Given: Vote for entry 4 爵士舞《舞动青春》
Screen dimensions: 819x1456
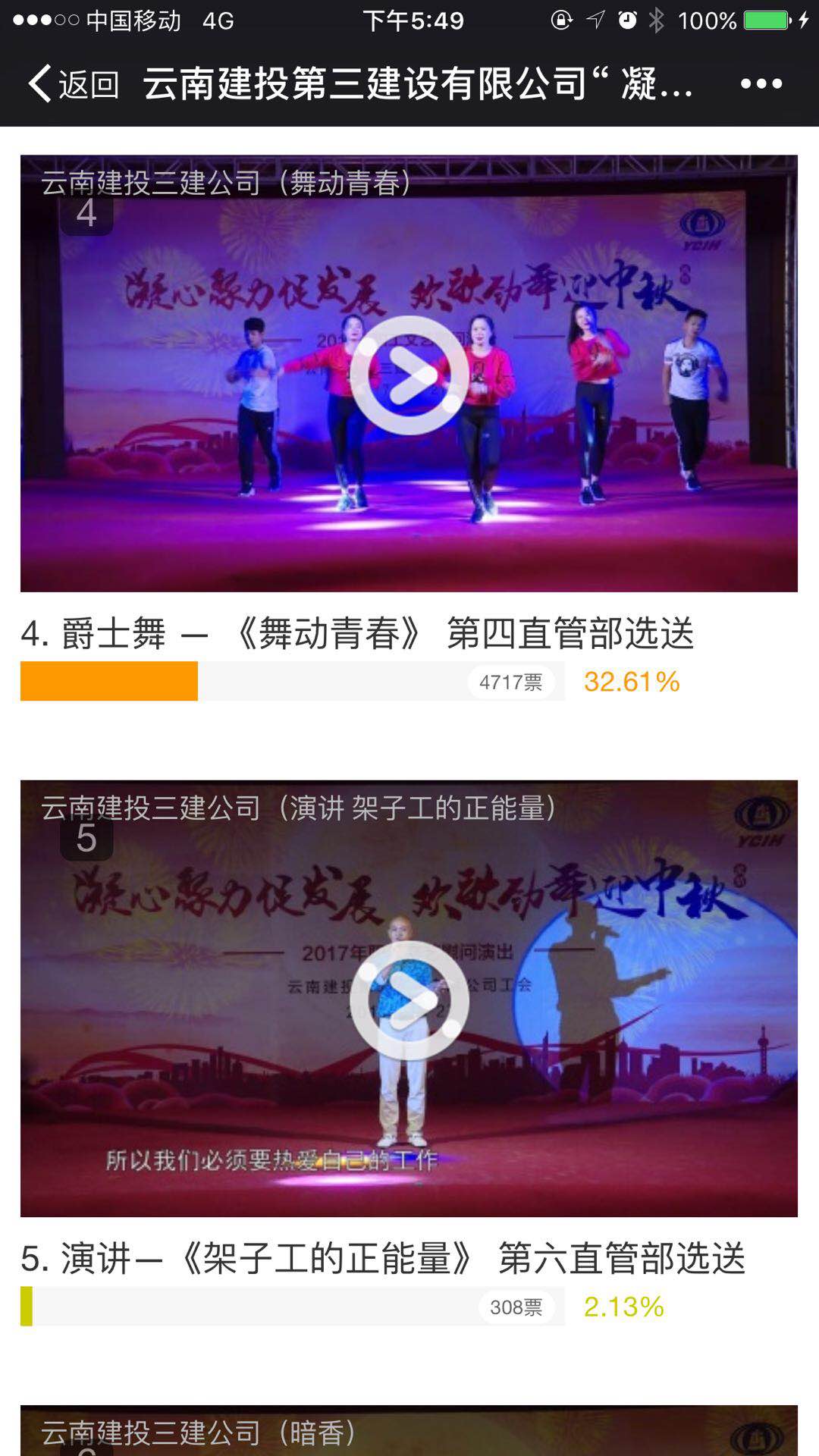Looking at the screenshot, I should point(292,681).
